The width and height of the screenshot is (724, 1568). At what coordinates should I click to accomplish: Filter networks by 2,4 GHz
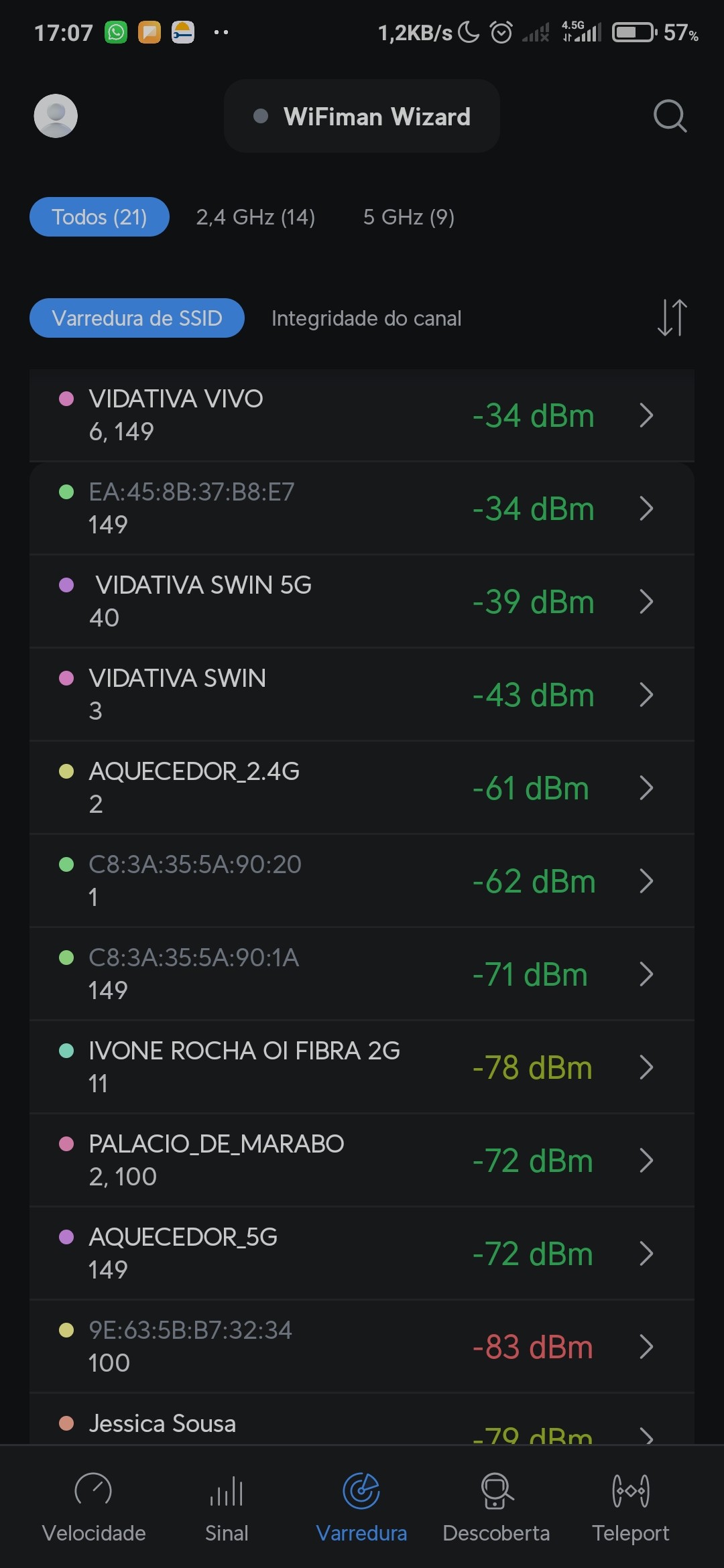[x=255, y=217]
